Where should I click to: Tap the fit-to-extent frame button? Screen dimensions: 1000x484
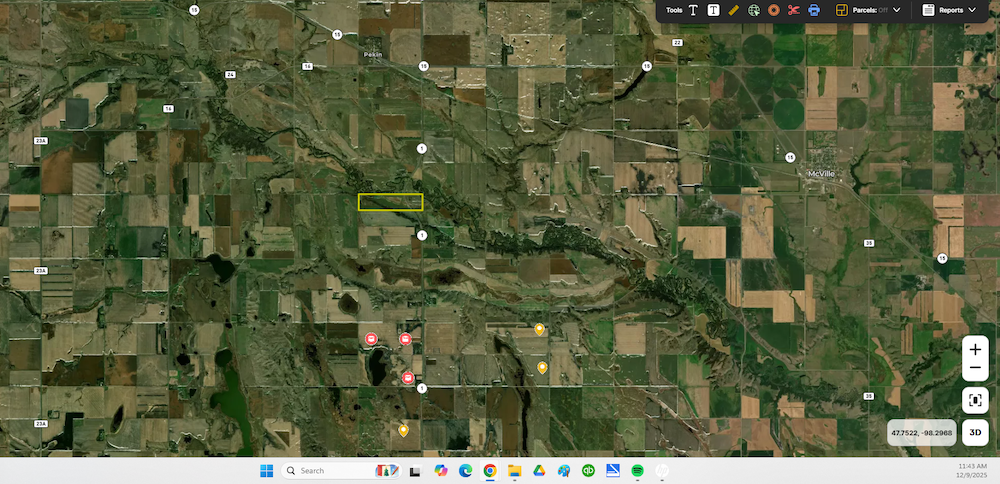975,401
